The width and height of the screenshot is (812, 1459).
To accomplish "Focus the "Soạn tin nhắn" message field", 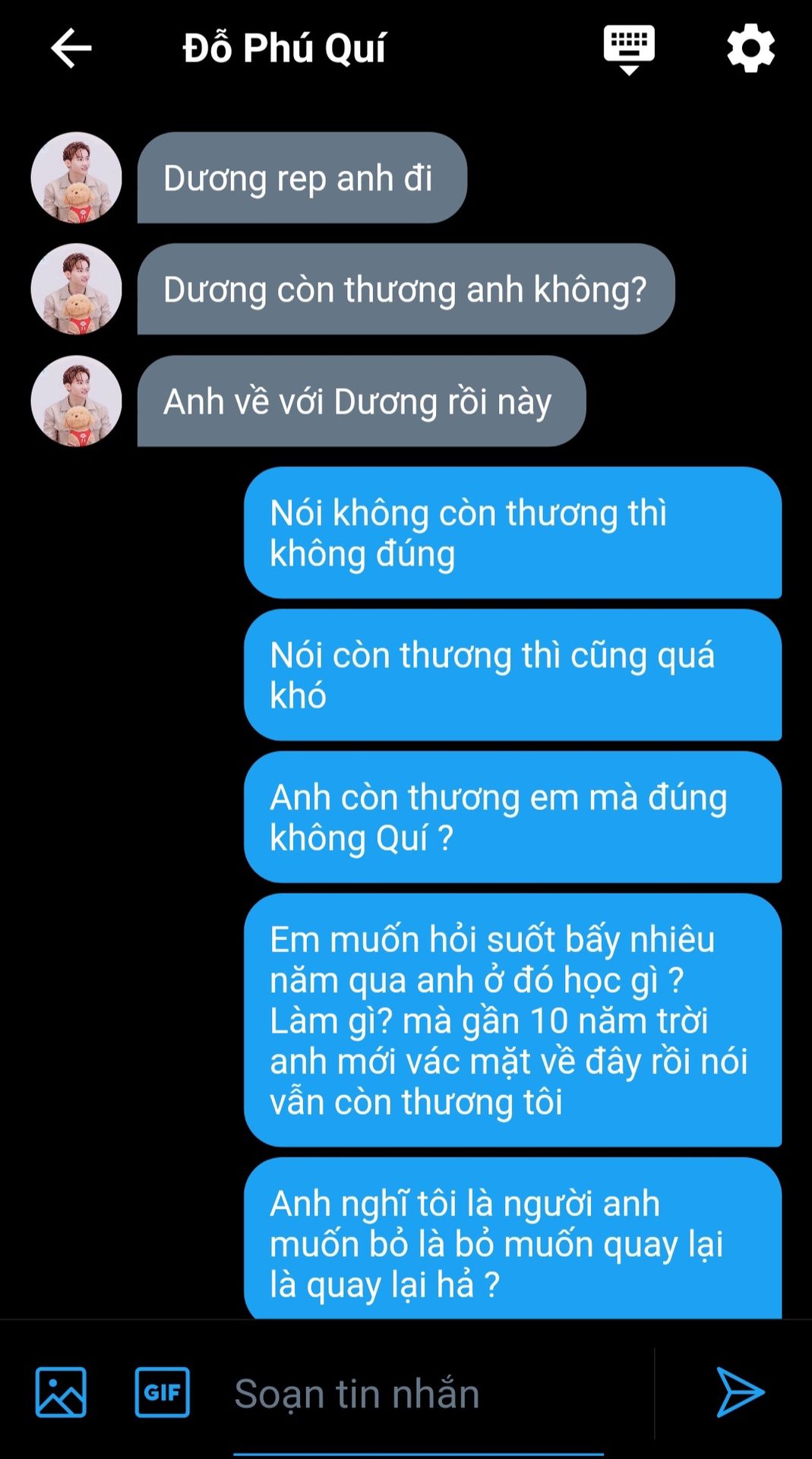I will 419,1394.
